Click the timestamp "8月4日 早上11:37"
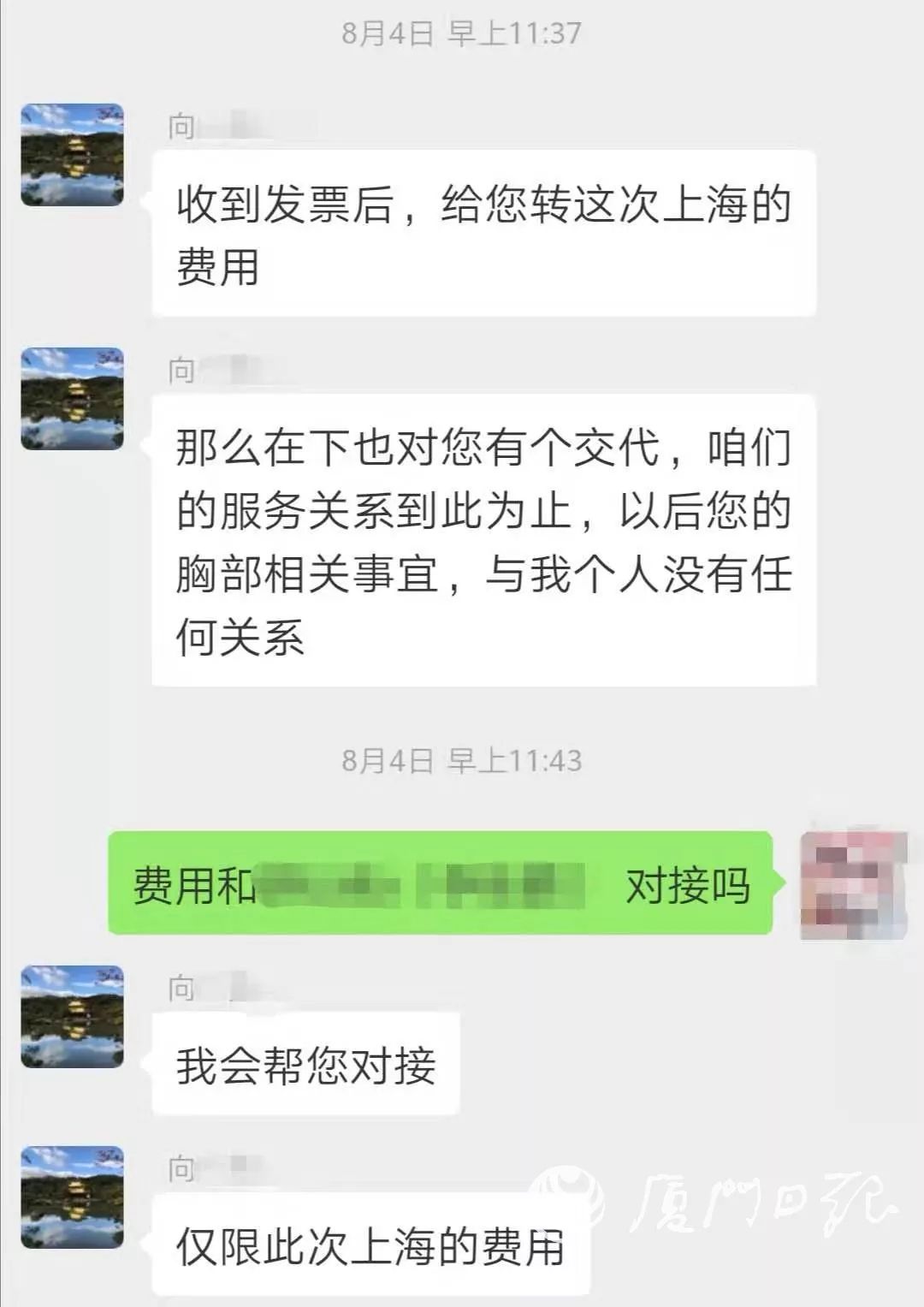The image size is (924, 1307). coord(460,34)
